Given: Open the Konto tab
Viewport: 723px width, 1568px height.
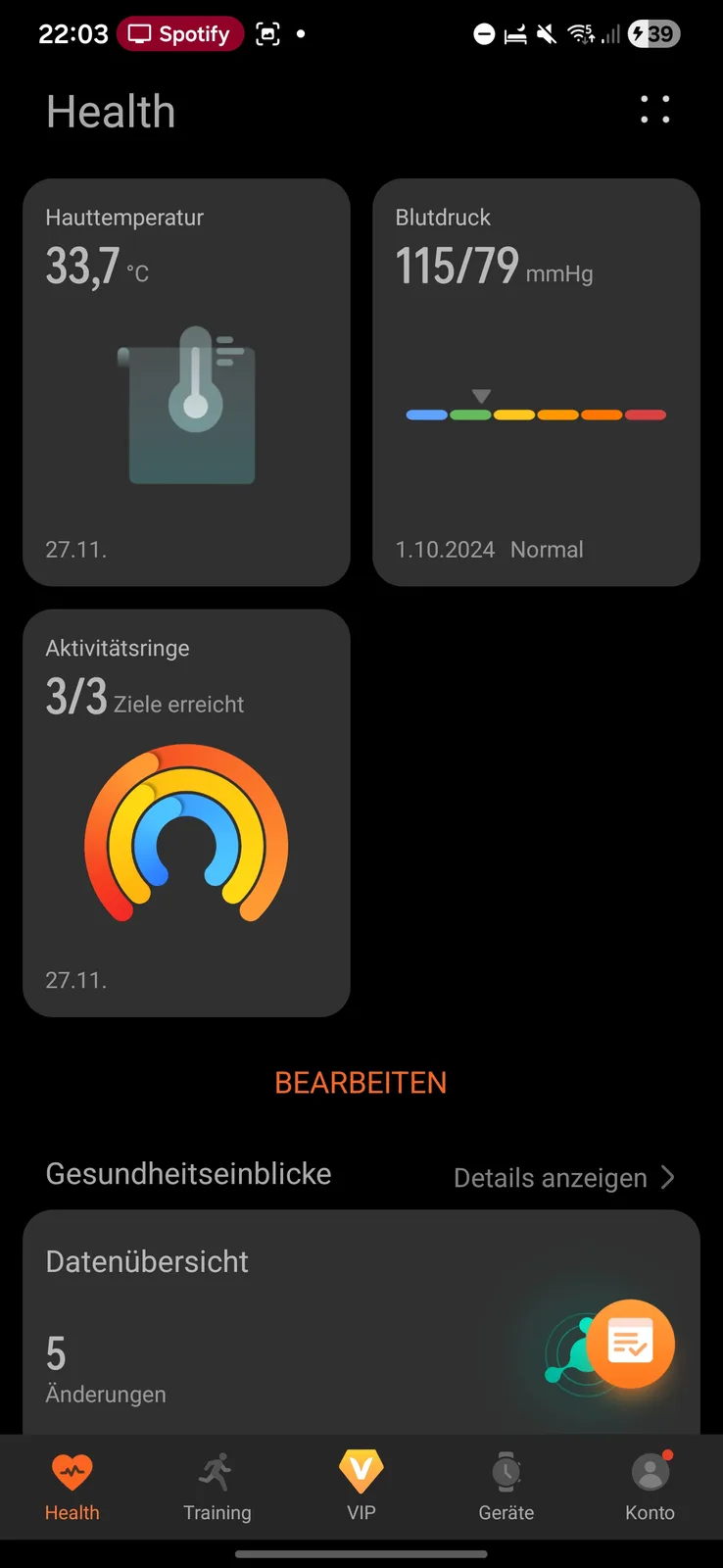Looking at the screenshot, I should point(650,1487).
